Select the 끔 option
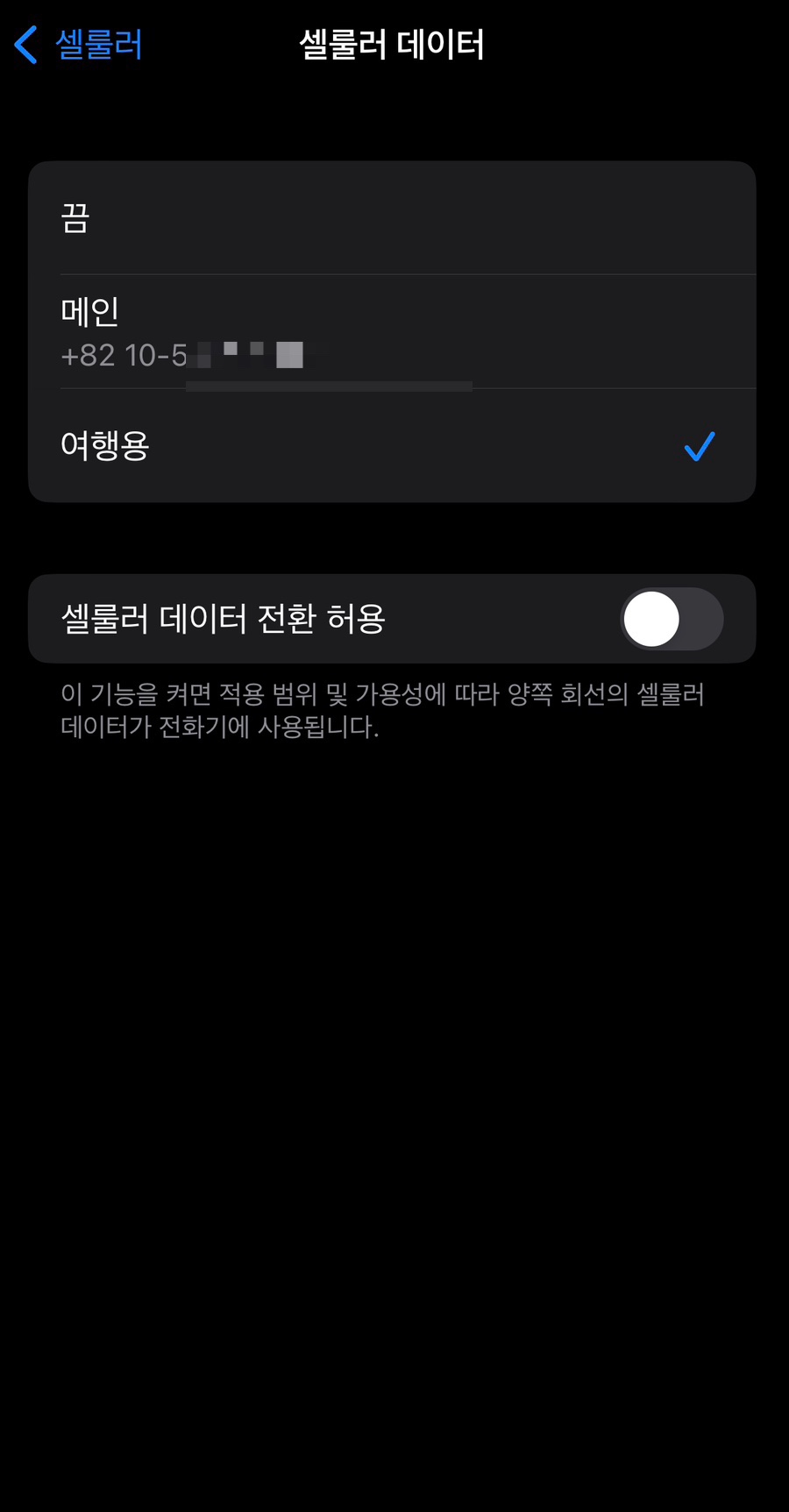 392,217
